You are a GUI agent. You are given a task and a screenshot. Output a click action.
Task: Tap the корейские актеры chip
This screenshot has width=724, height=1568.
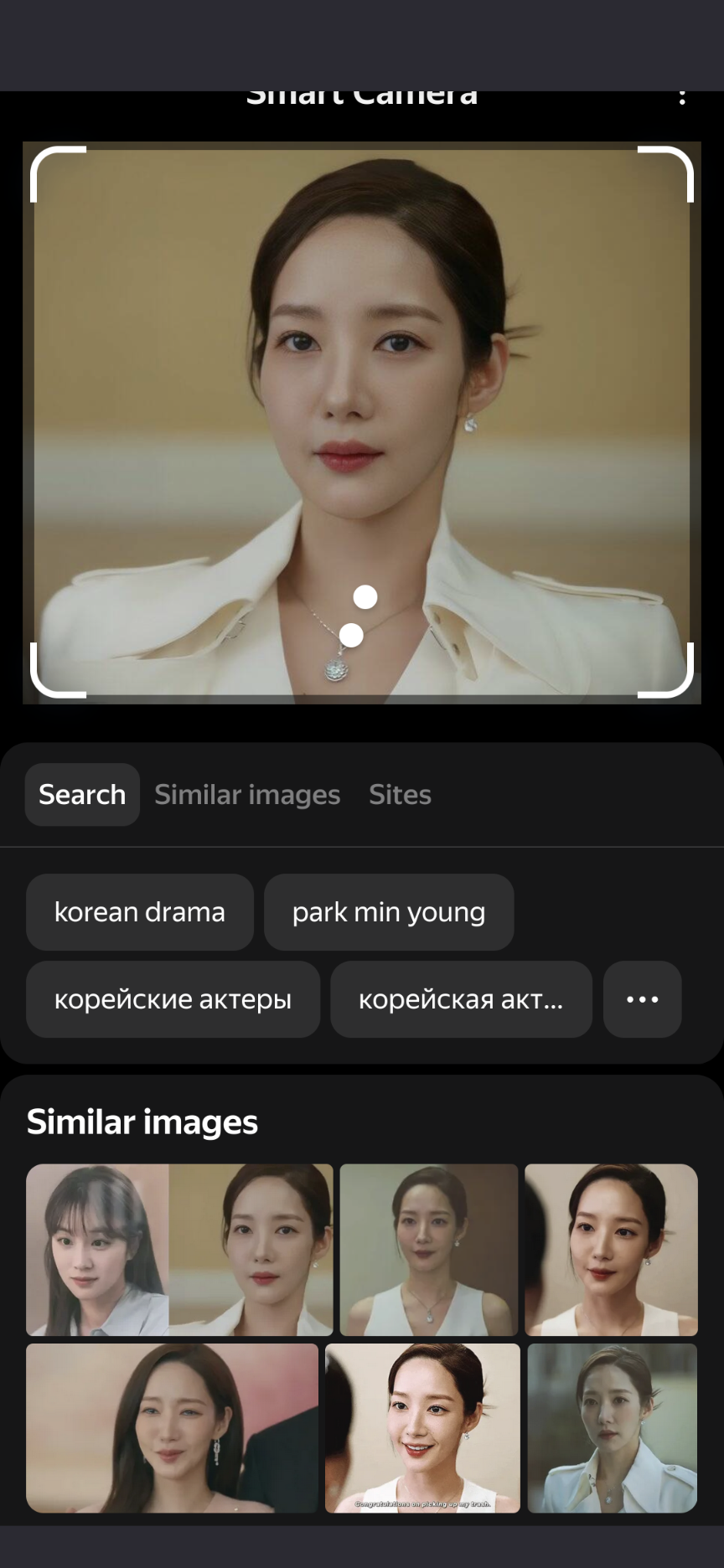click(173, 999)
